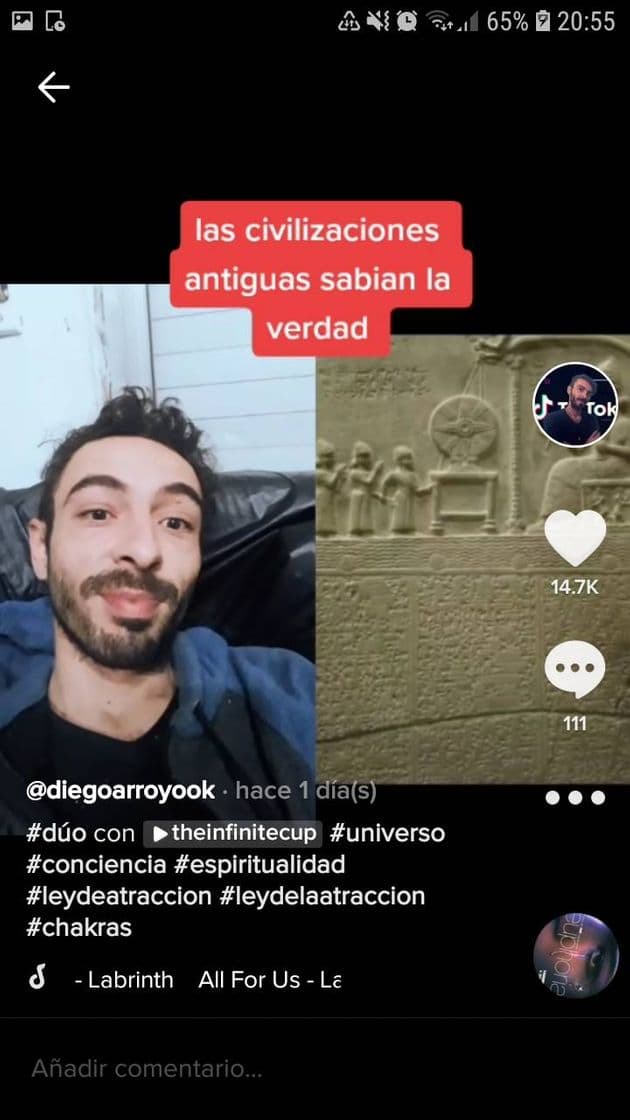Like this video with the heart
630x1120 pixels.
point(575,537)
